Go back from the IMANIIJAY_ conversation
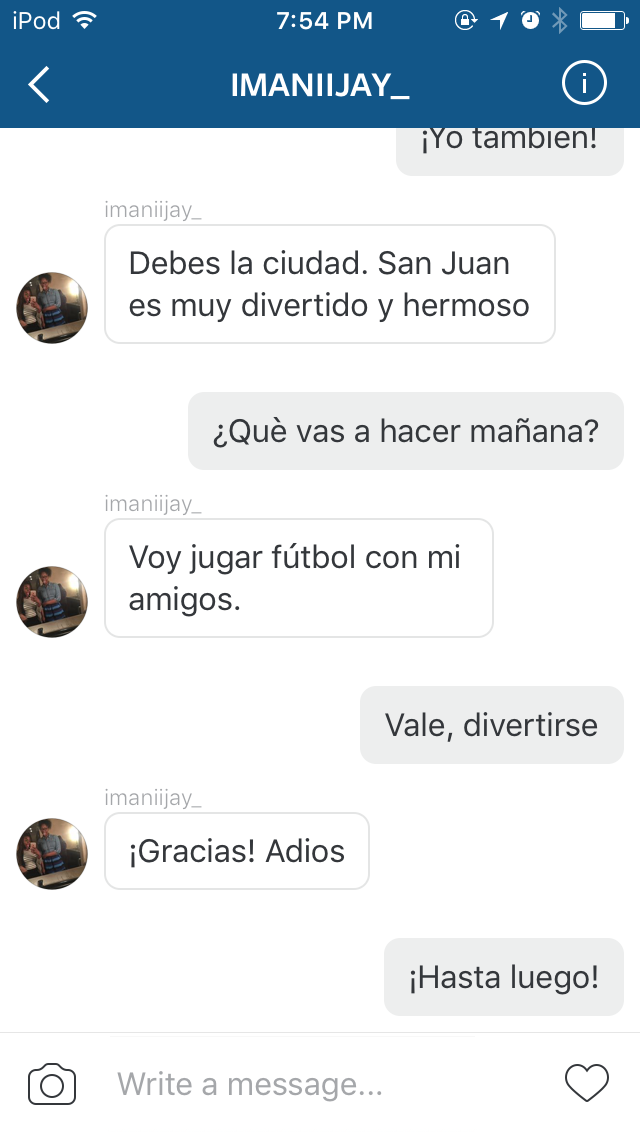 coord(38,85)
